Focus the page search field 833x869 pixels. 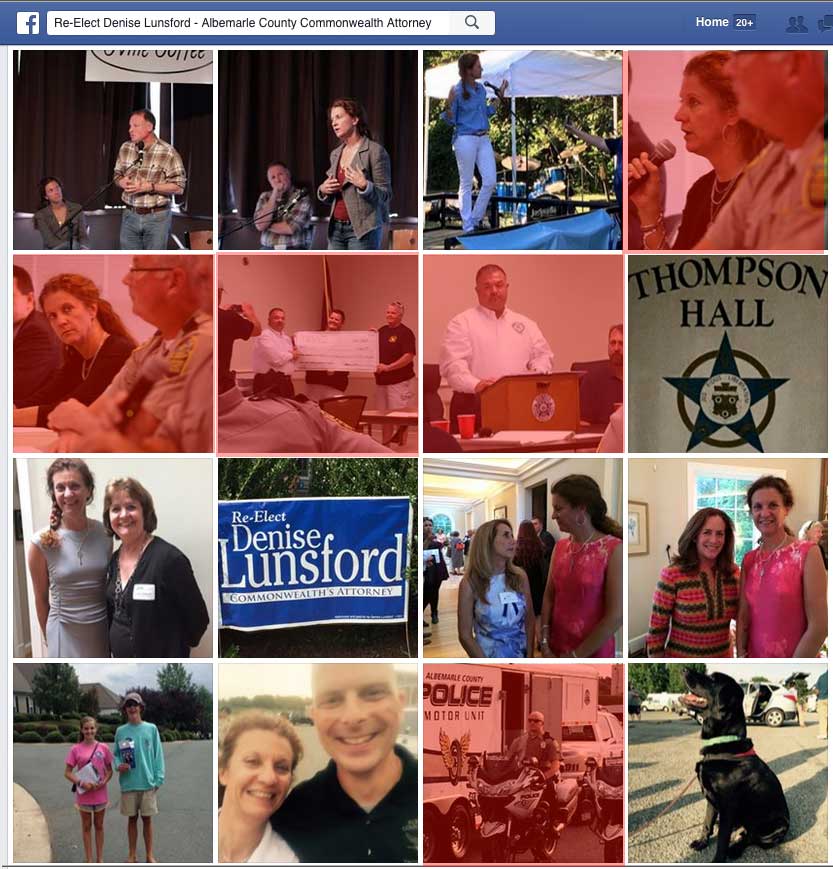pos(250,22)
